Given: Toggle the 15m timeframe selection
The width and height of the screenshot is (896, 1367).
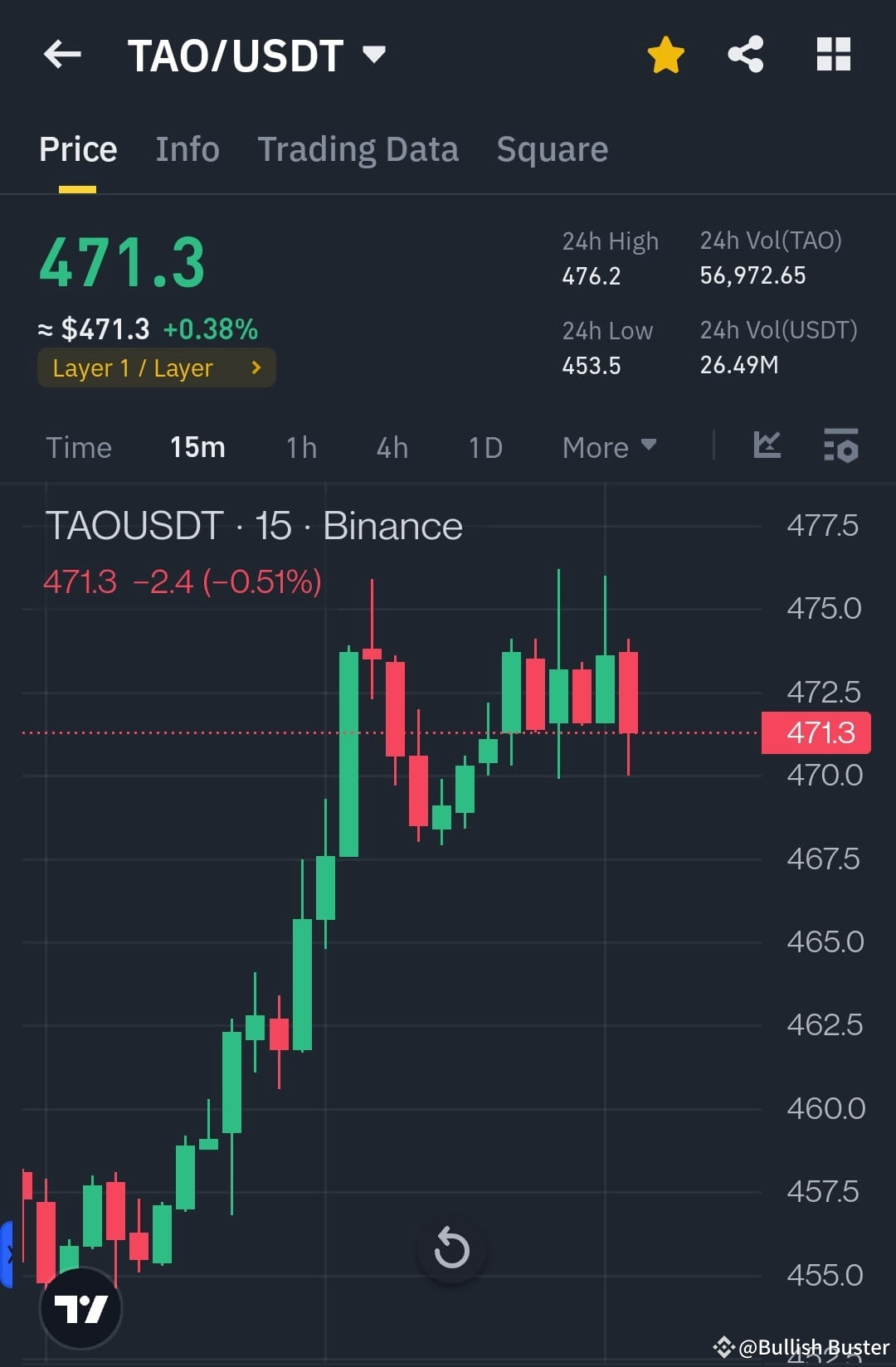Looking at the screenshot, I should click(x=197, y=446).
